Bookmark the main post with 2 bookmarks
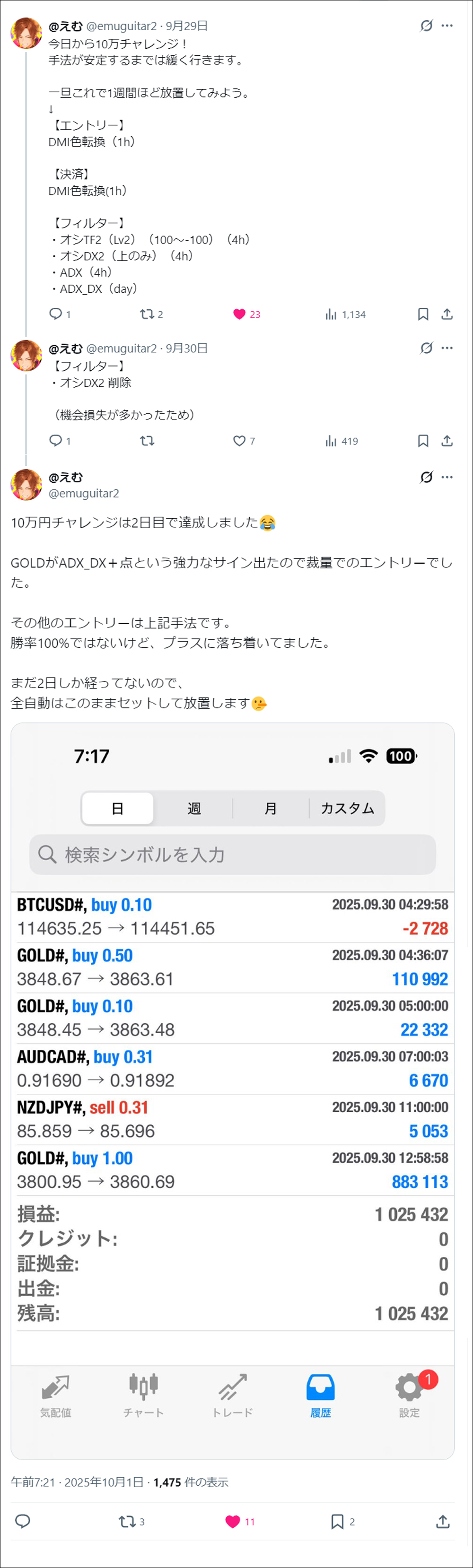 337,1522
